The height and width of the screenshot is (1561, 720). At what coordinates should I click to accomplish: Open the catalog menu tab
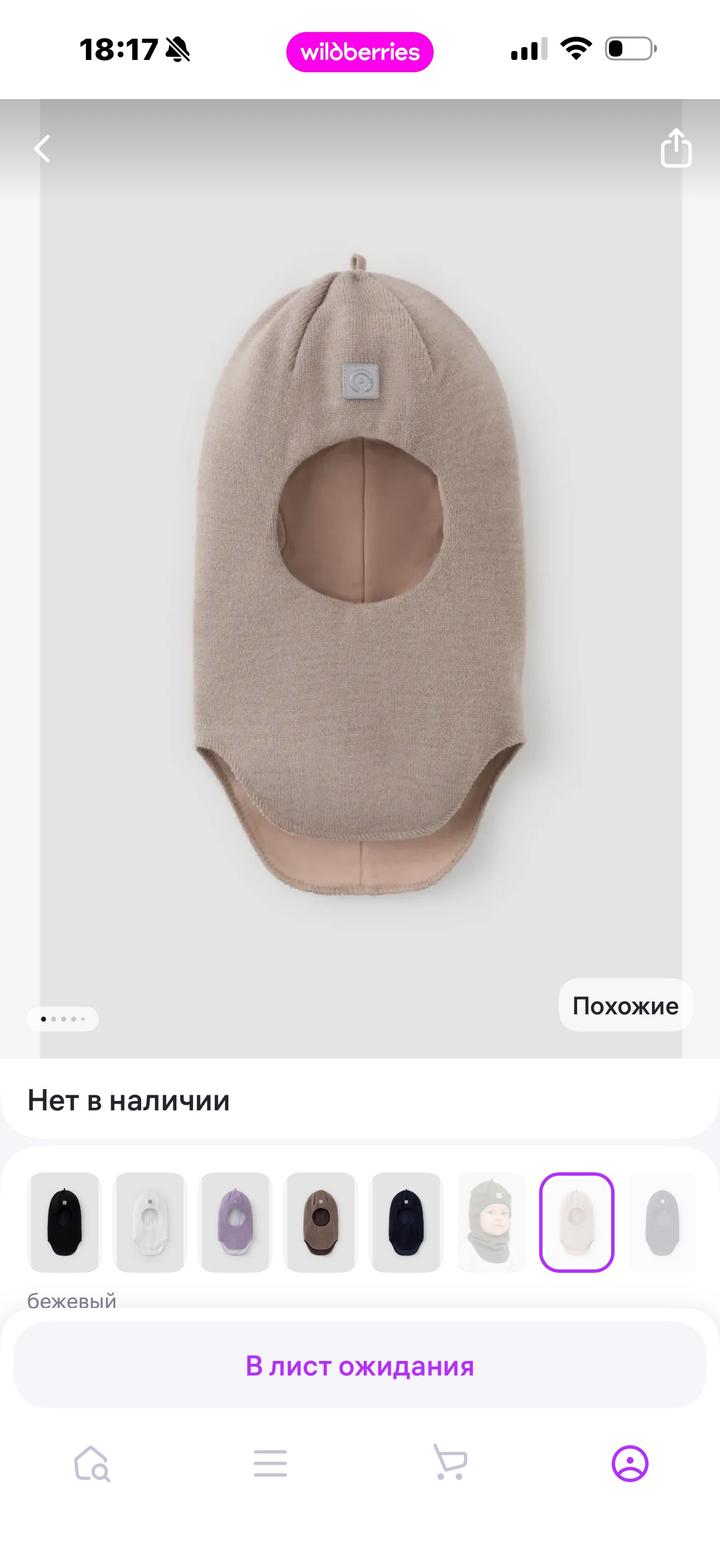click(270, 1464)
